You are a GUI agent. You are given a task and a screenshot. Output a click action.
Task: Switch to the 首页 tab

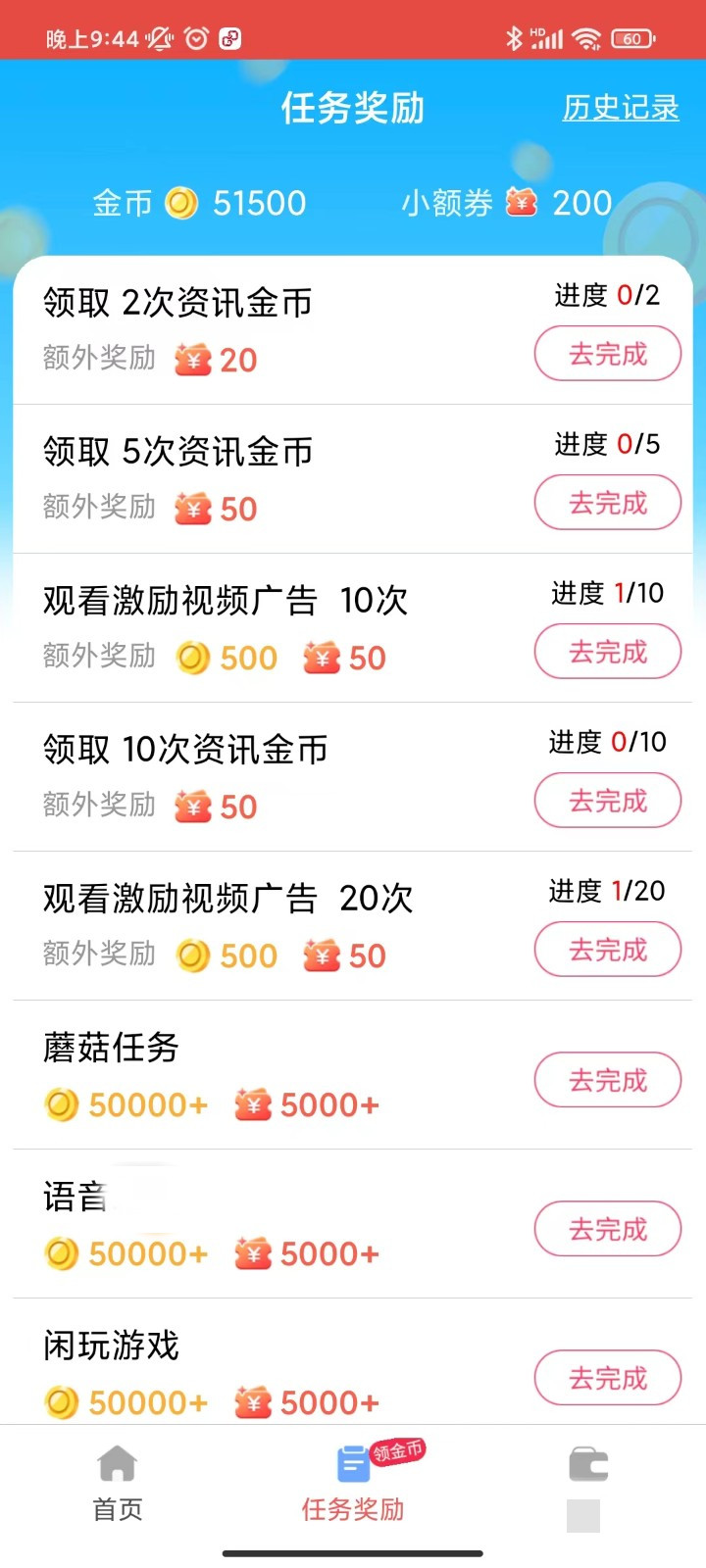click(117, 1510)
